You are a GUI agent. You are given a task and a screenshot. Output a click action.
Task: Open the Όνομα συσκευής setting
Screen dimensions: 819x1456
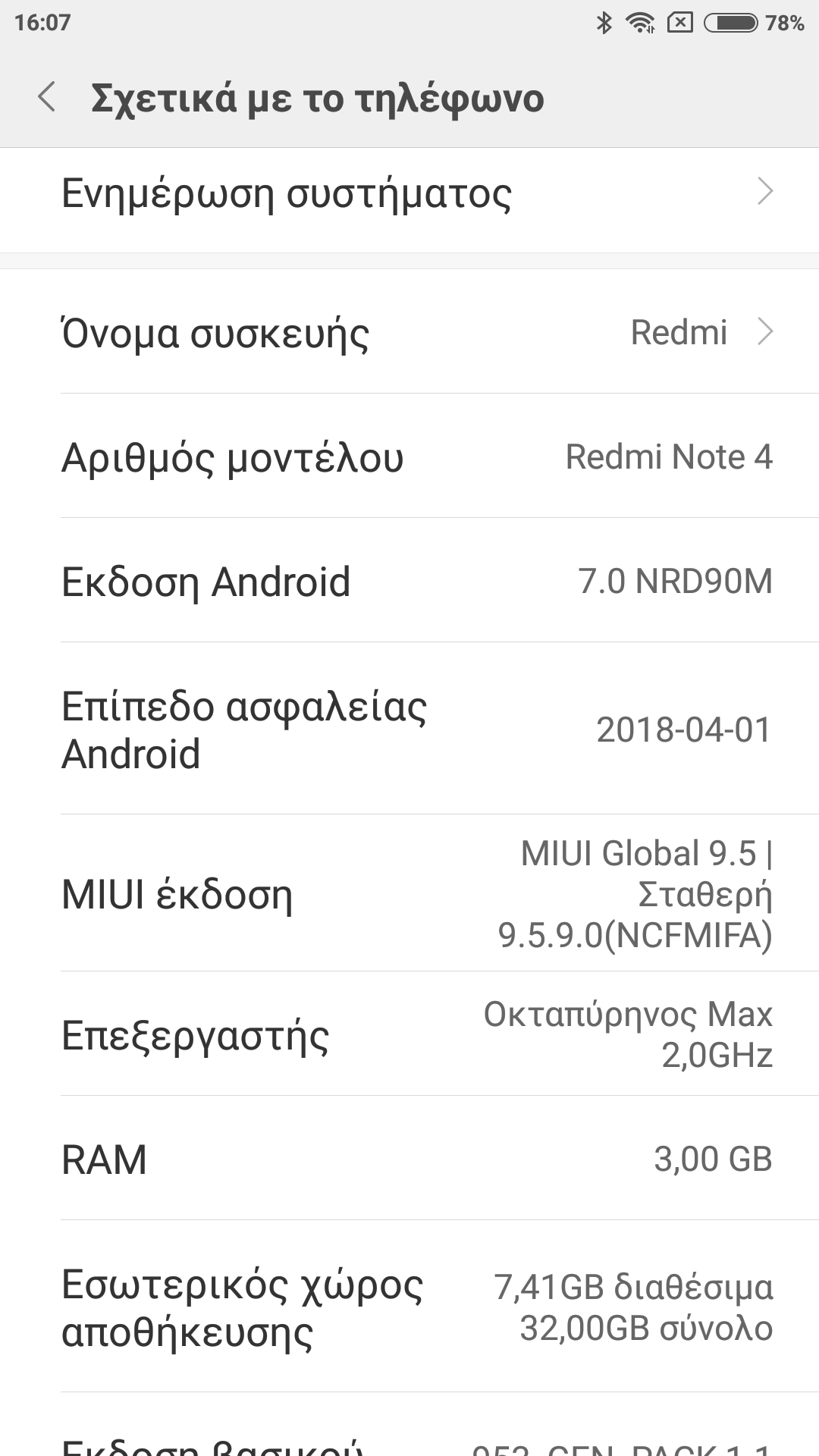(x=409, y=332)
